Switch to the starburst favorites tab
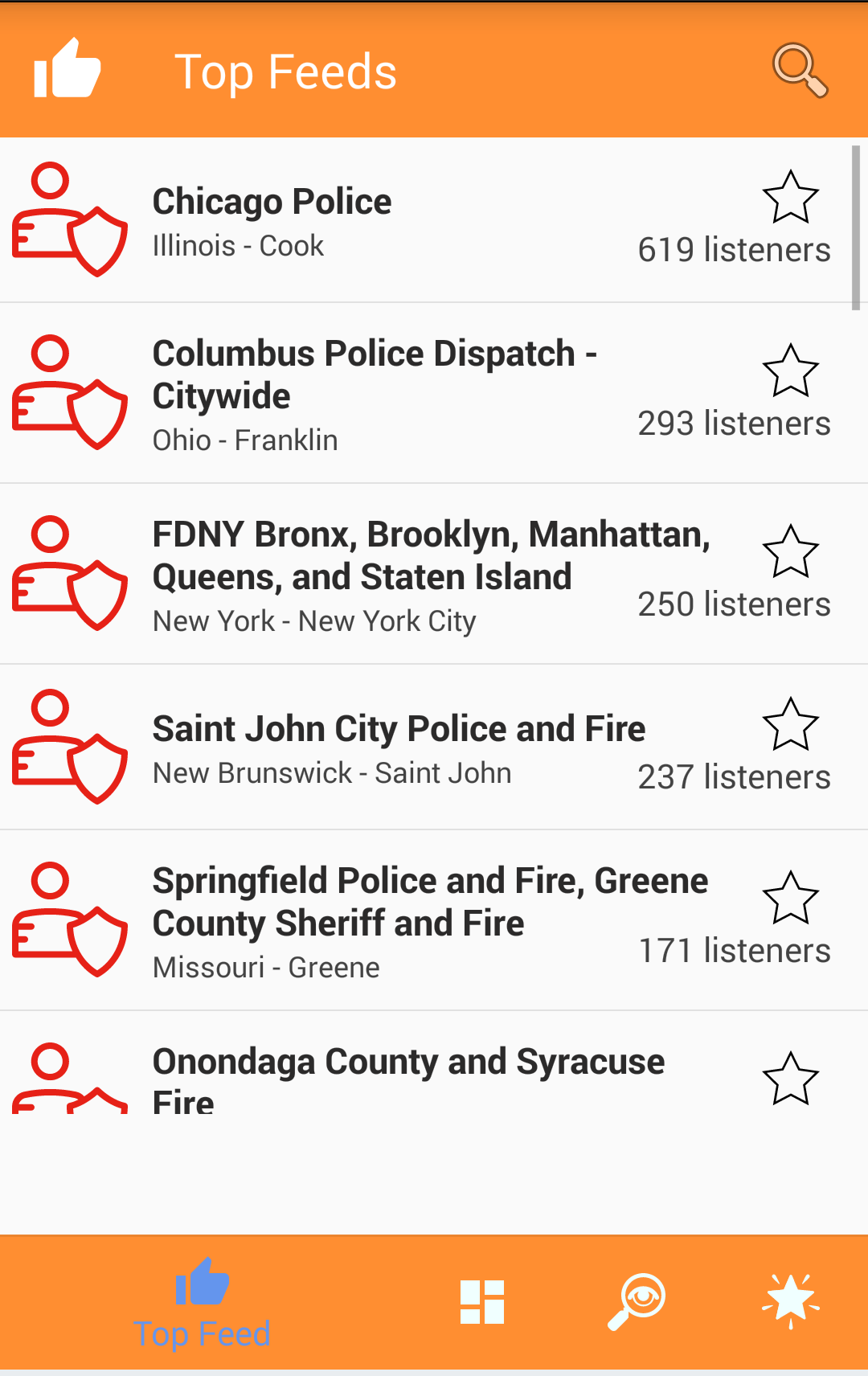This screenshot has height=1376, width=868. click(791, 1301)
